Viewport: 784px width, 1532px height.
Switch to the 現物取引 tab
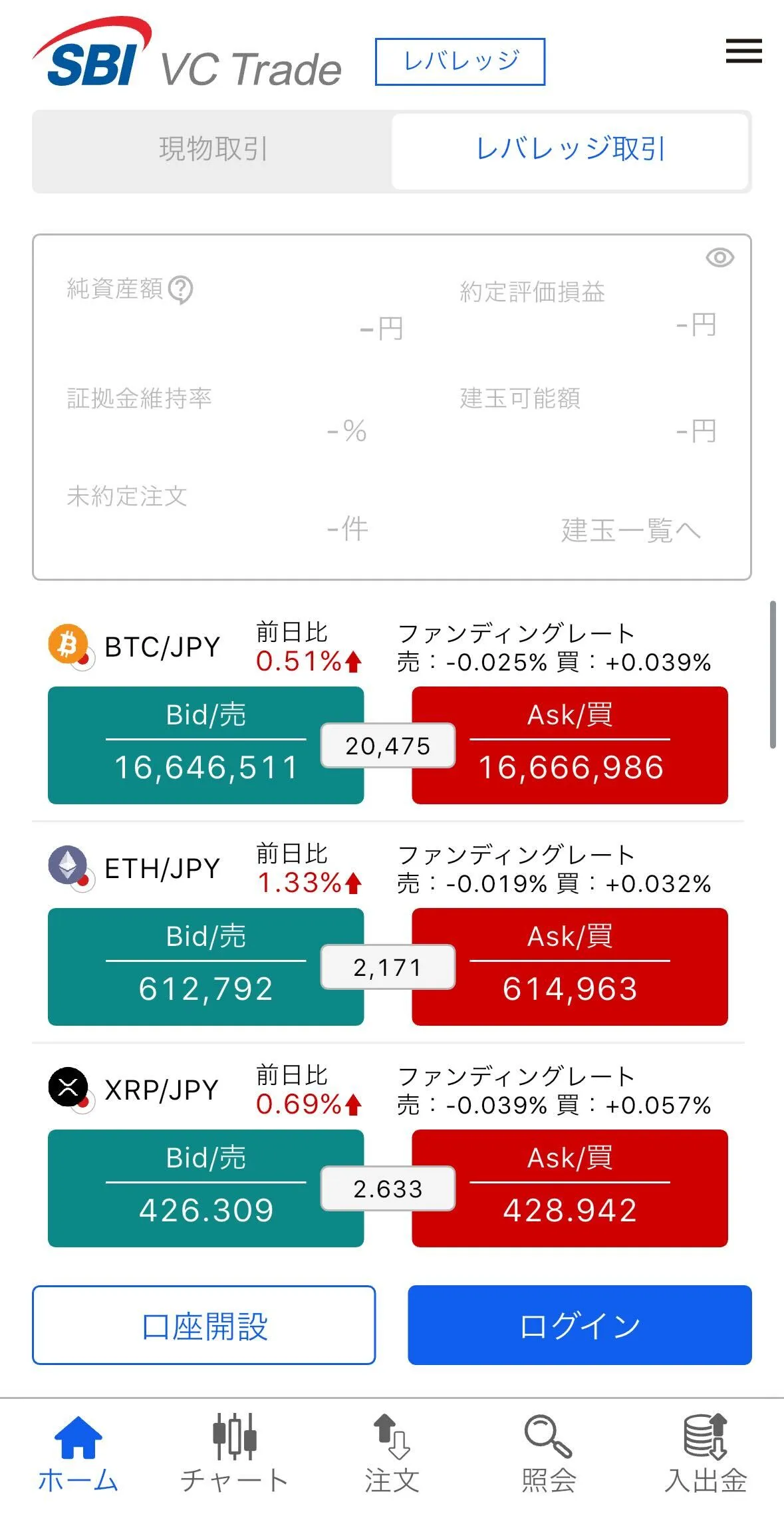(x=213, y=149)
